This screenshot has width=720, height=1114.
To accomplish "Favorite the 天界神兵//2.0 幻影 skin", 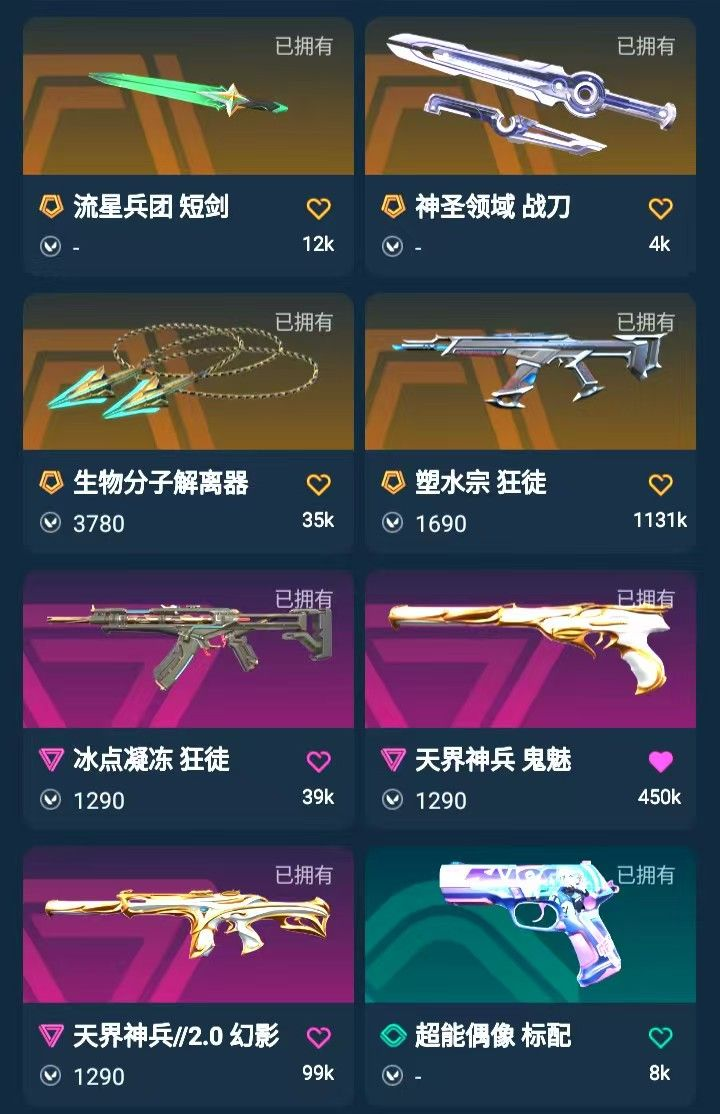I will pyautogui.click(x=318, y=1037).
